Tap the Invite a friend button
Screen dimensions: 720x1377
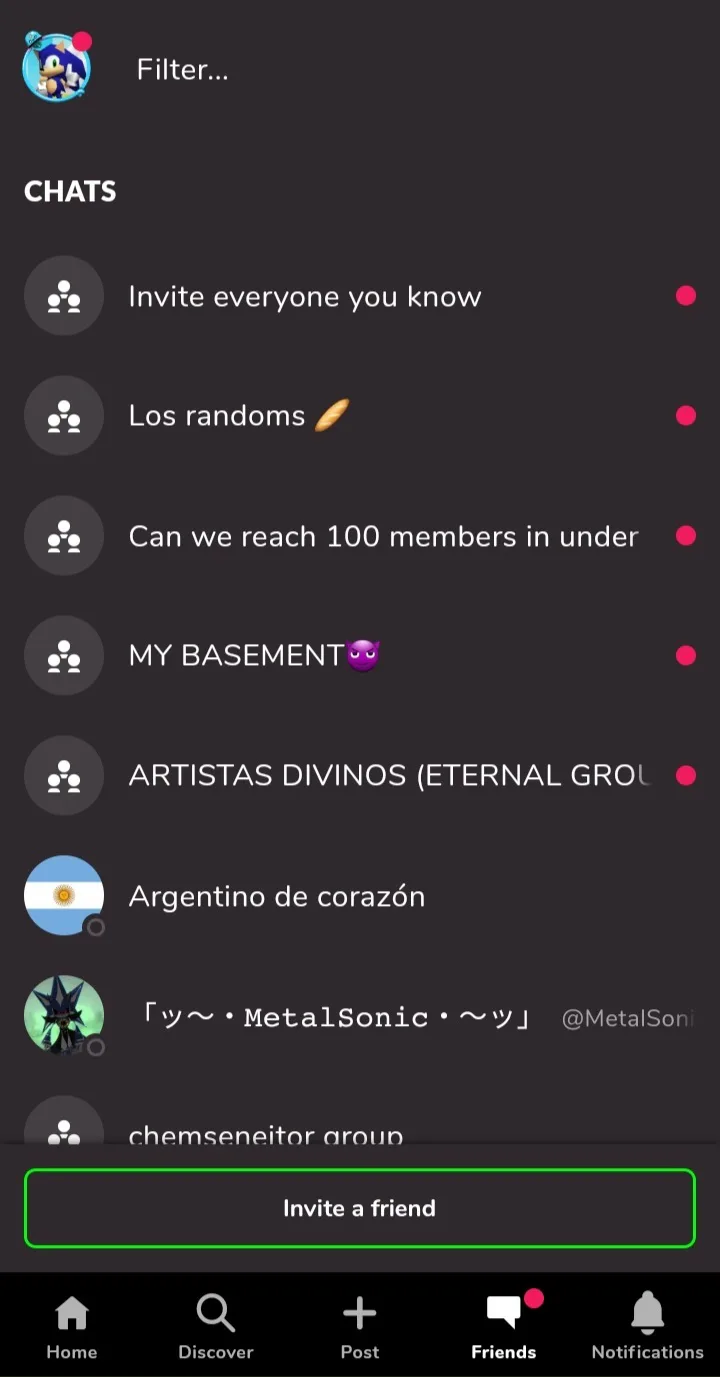(359, 1208)
